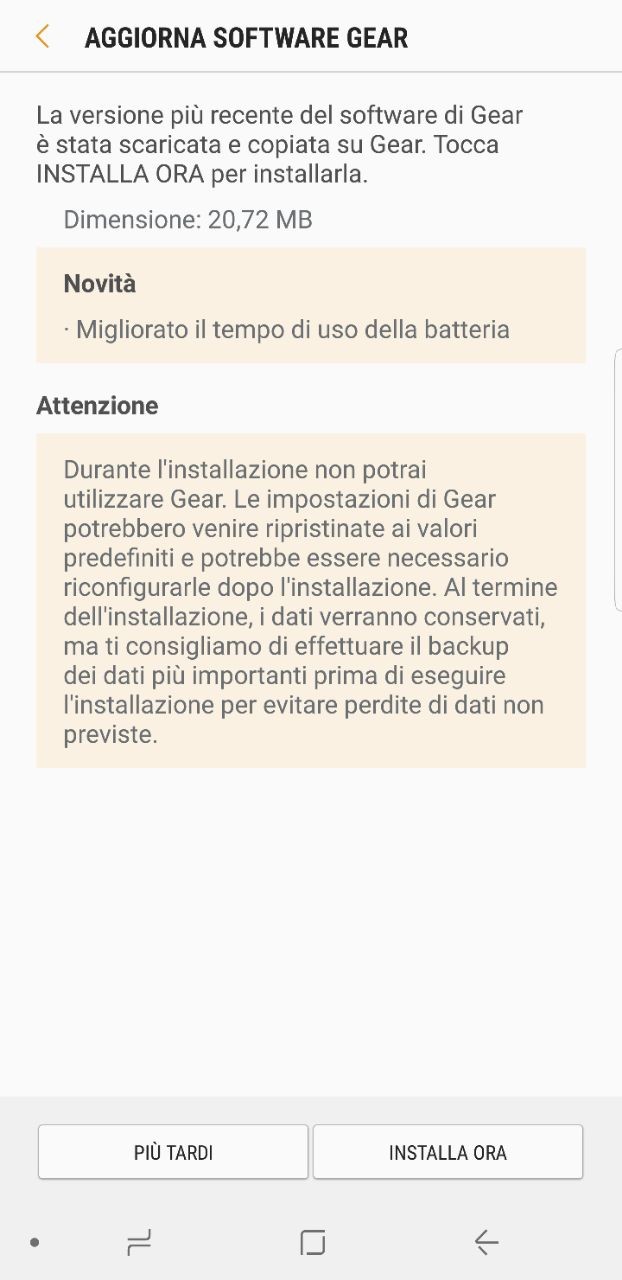Viewport: 622px width, 1280px height.
Task: Open recent apps in navigation bar
Action: pos(139,1243)
